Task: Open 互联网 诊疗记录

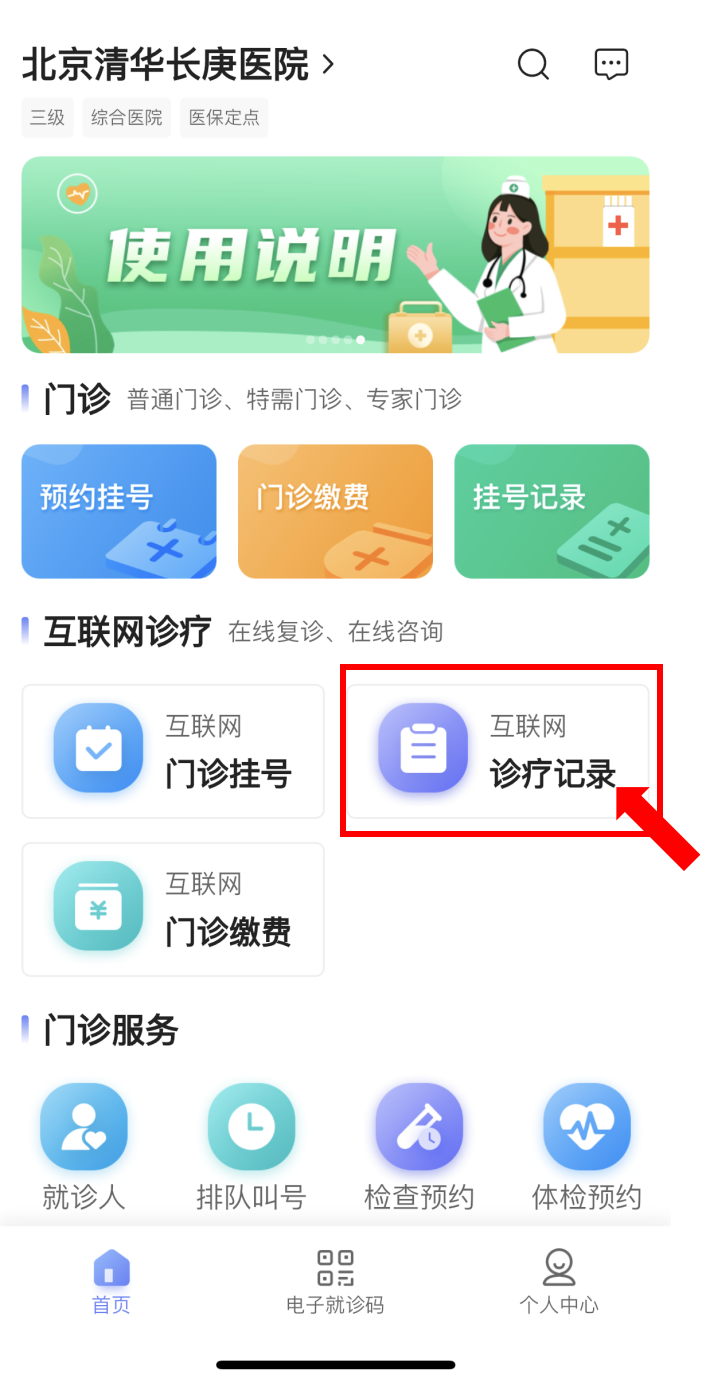Action: pos(497,751)
